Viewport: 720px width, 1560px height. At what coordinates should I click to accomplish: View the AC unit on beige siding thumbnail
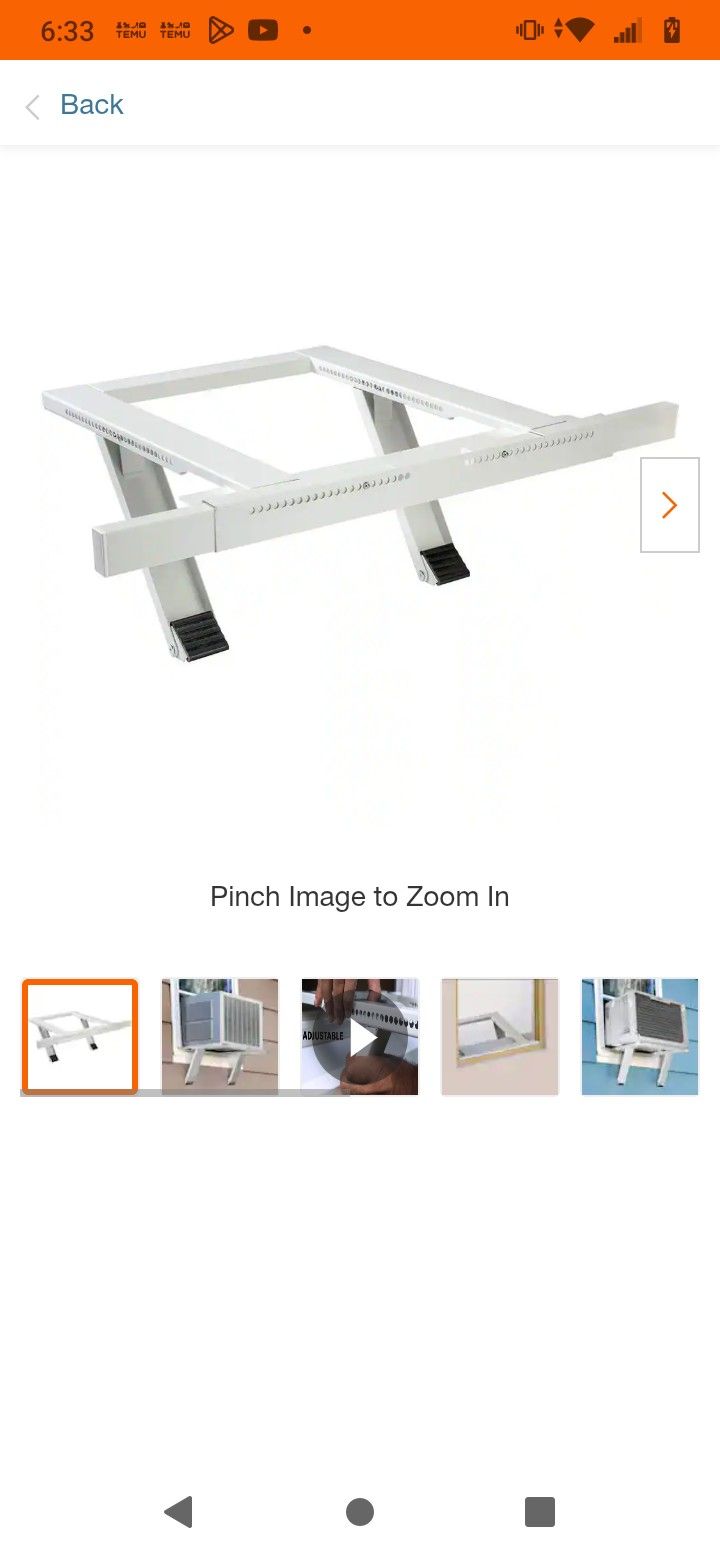[220, 1037]
